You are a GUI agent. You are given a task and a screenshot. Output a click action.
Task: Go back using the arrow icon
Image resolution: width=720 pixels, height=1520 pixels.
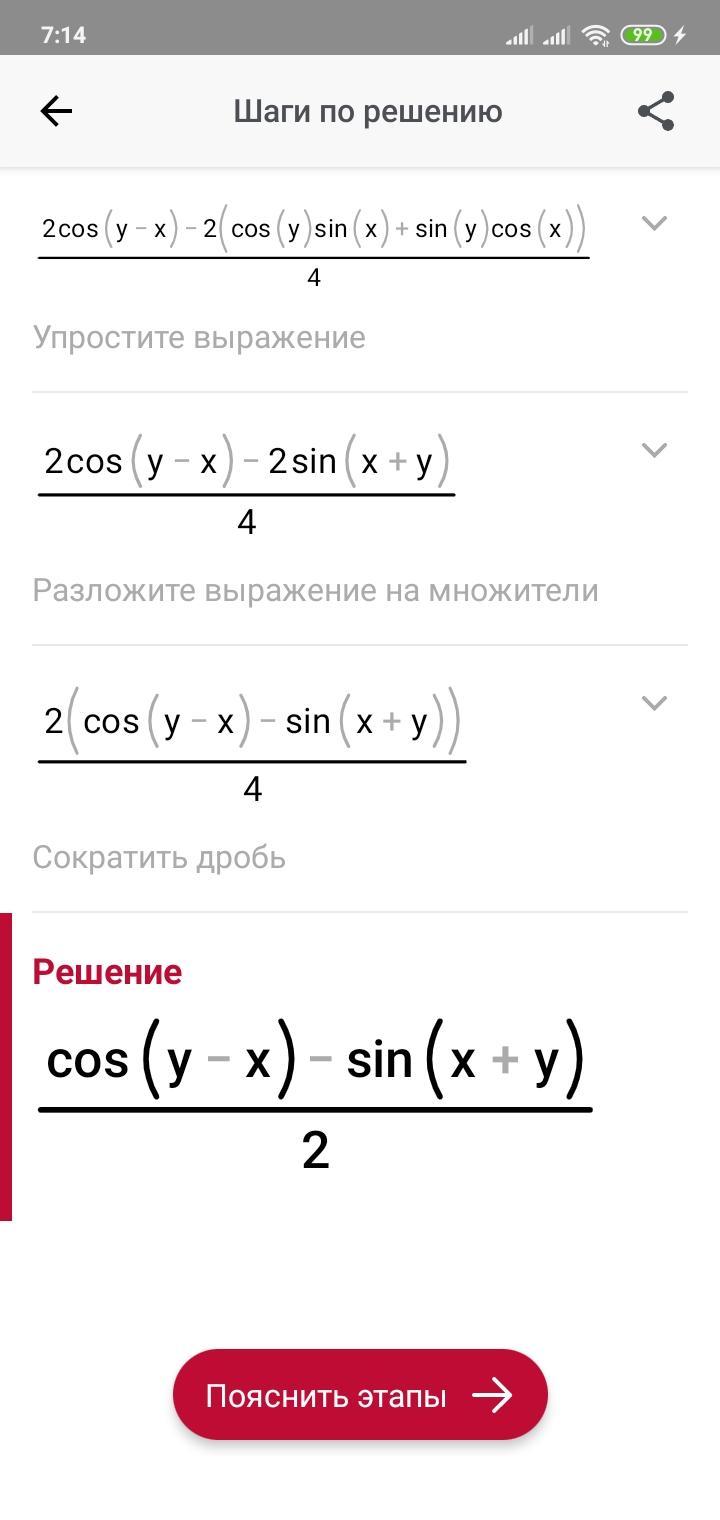coord(56,111)
